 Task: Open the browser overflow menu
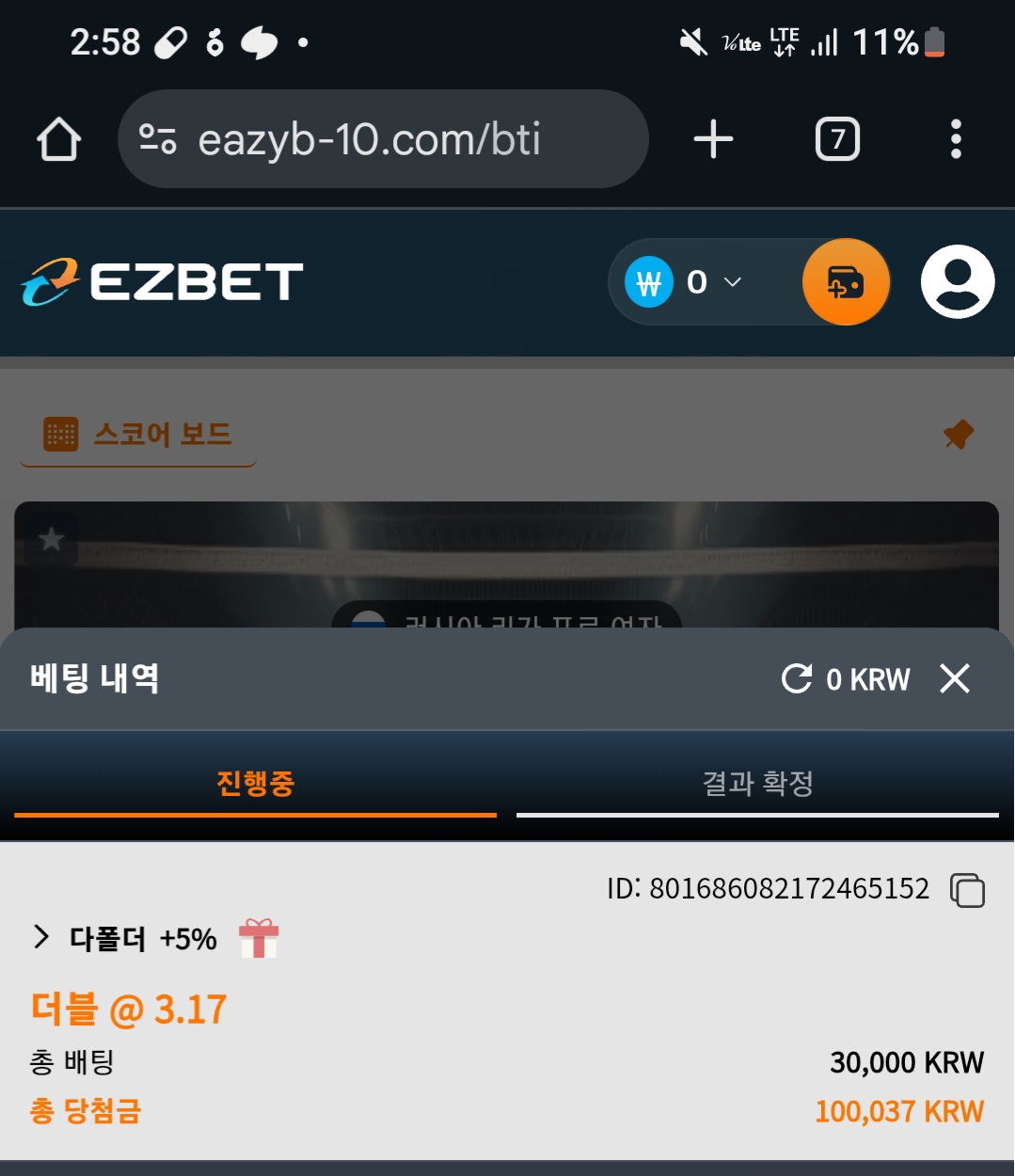955,139
